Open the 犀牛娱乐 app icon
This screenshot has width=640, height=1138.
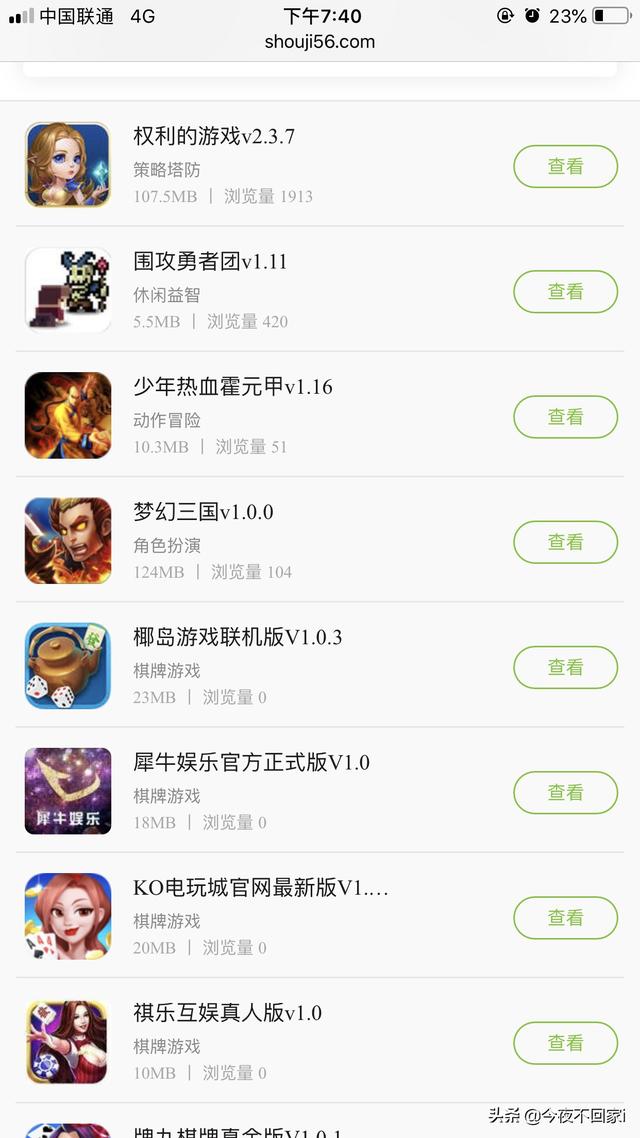pyautogui.click(x=68, y=790)
